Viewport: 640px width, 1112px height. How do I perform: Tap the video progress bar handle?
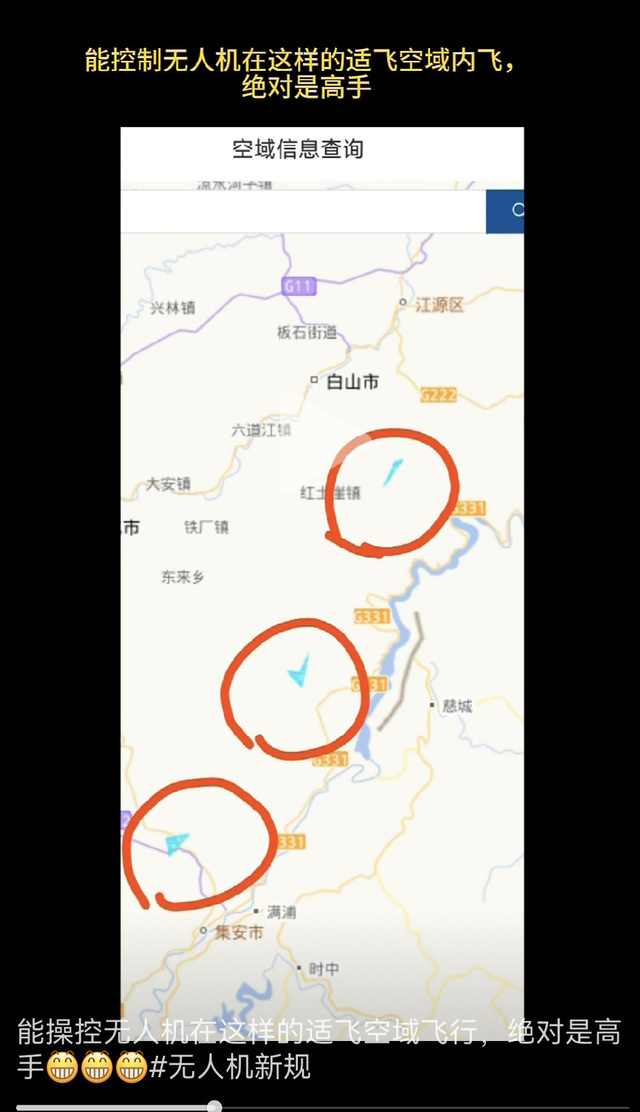tap(214, 1107)
